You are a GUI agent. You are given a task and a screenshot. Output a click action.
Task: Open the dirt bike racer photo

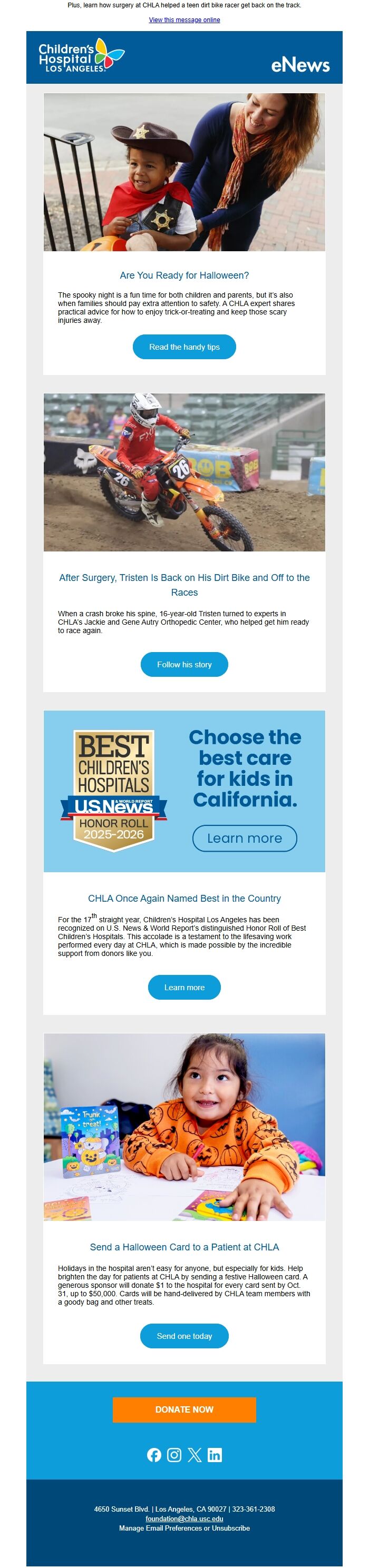(184, 472)
